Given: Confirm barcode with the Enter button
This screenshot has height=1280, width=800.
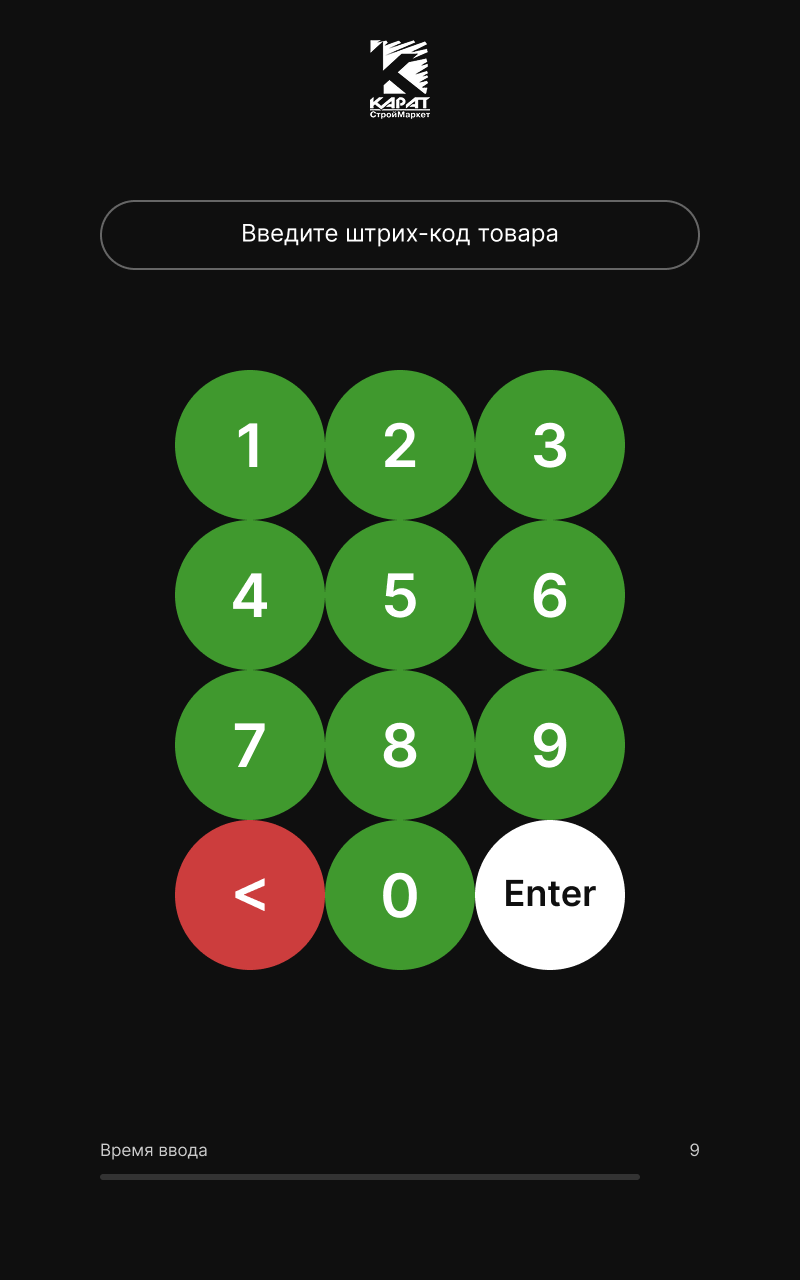Looking at the screenshot, I should pyautogui.click(x=550, y=895).
